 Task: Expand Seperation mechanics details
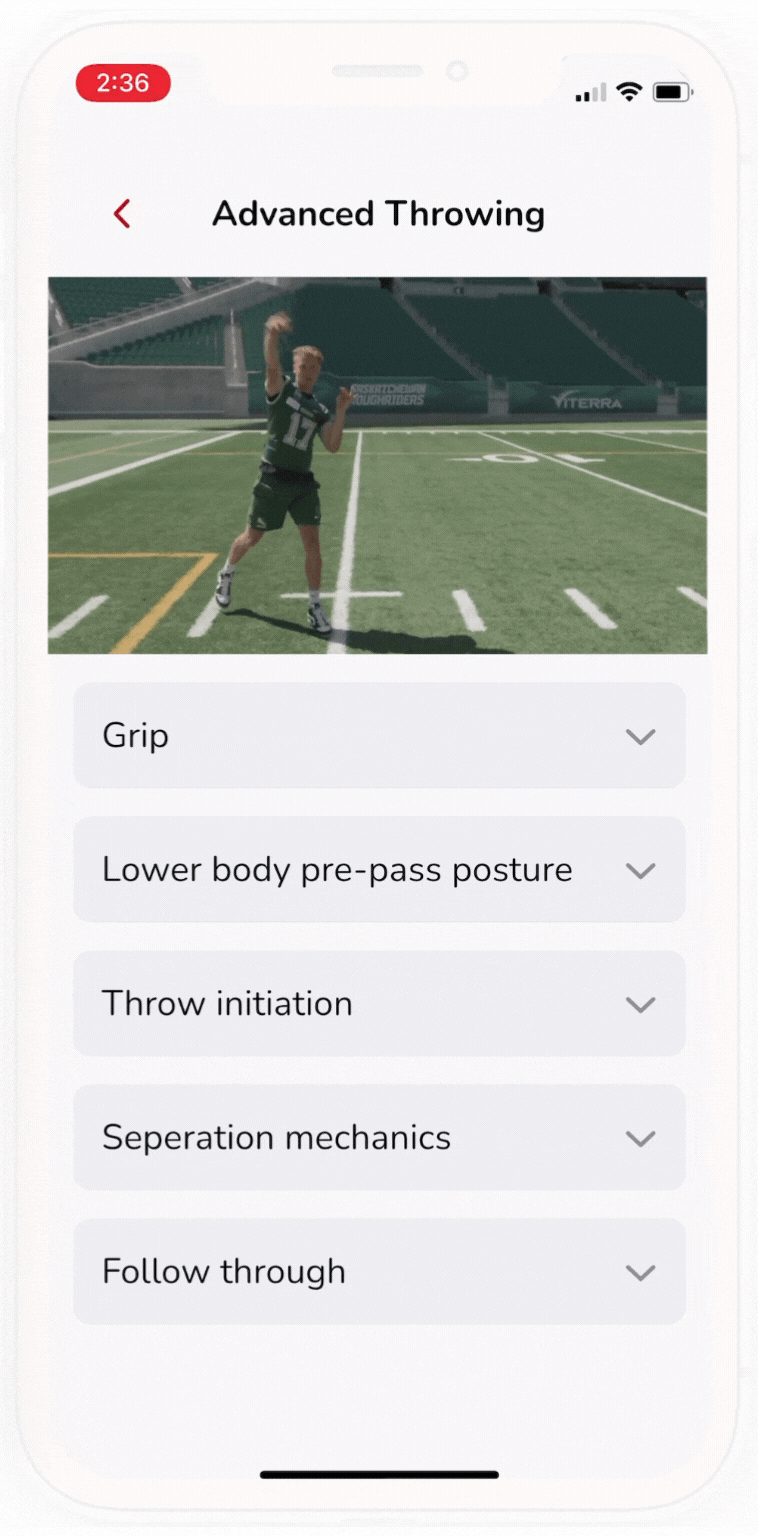(x=379, y=1138)
